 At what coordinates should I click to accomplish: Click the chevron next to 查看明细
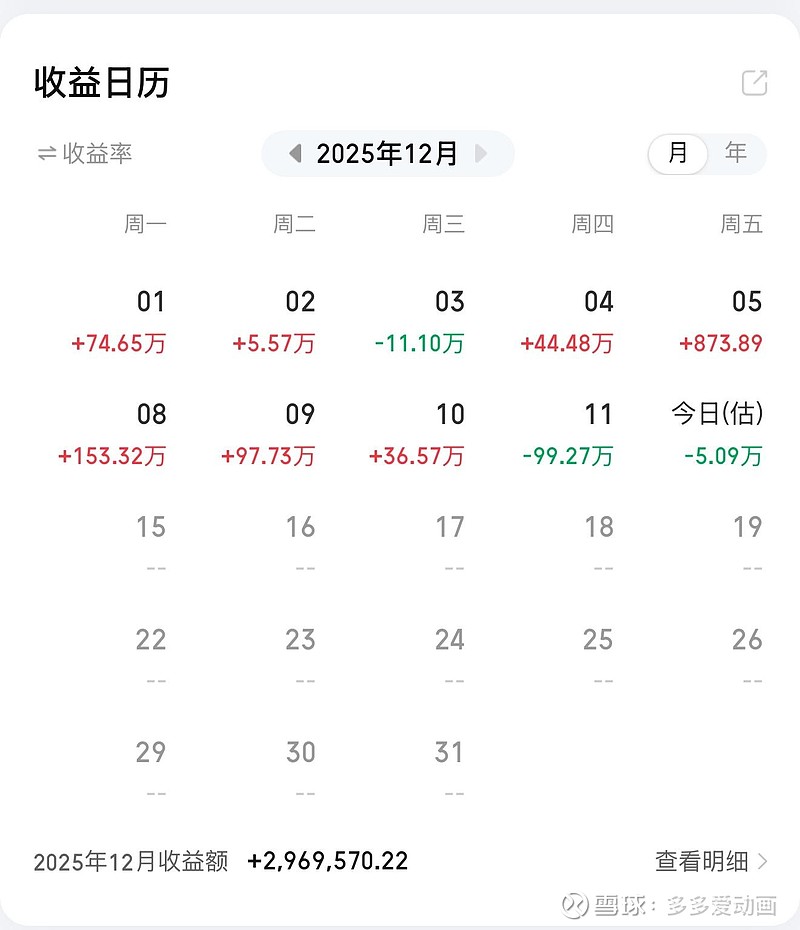tap(763, 861)
